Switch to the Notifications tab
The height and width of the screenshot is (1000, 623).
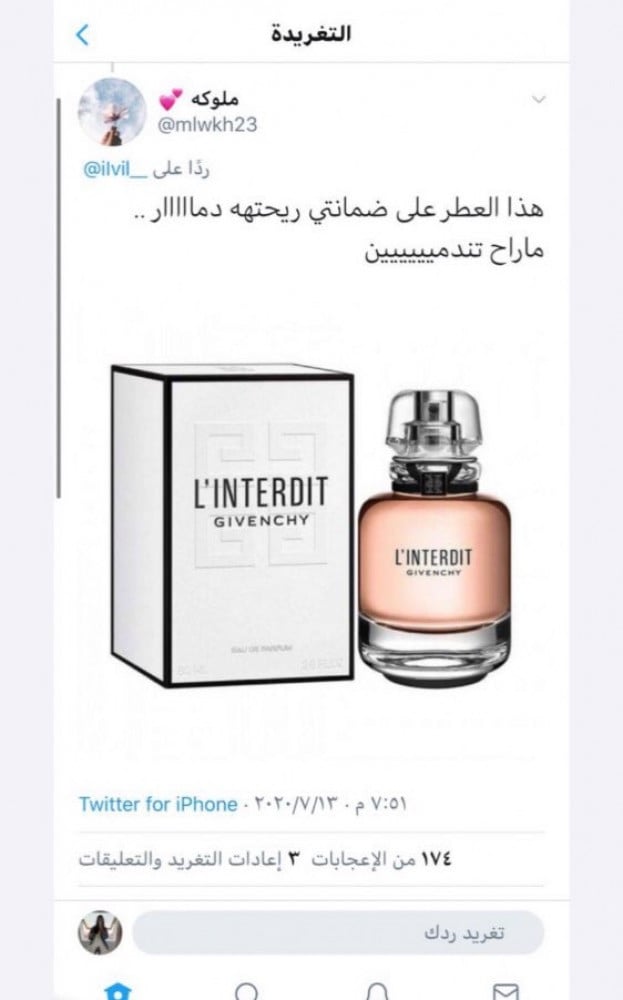click(377, 990)
